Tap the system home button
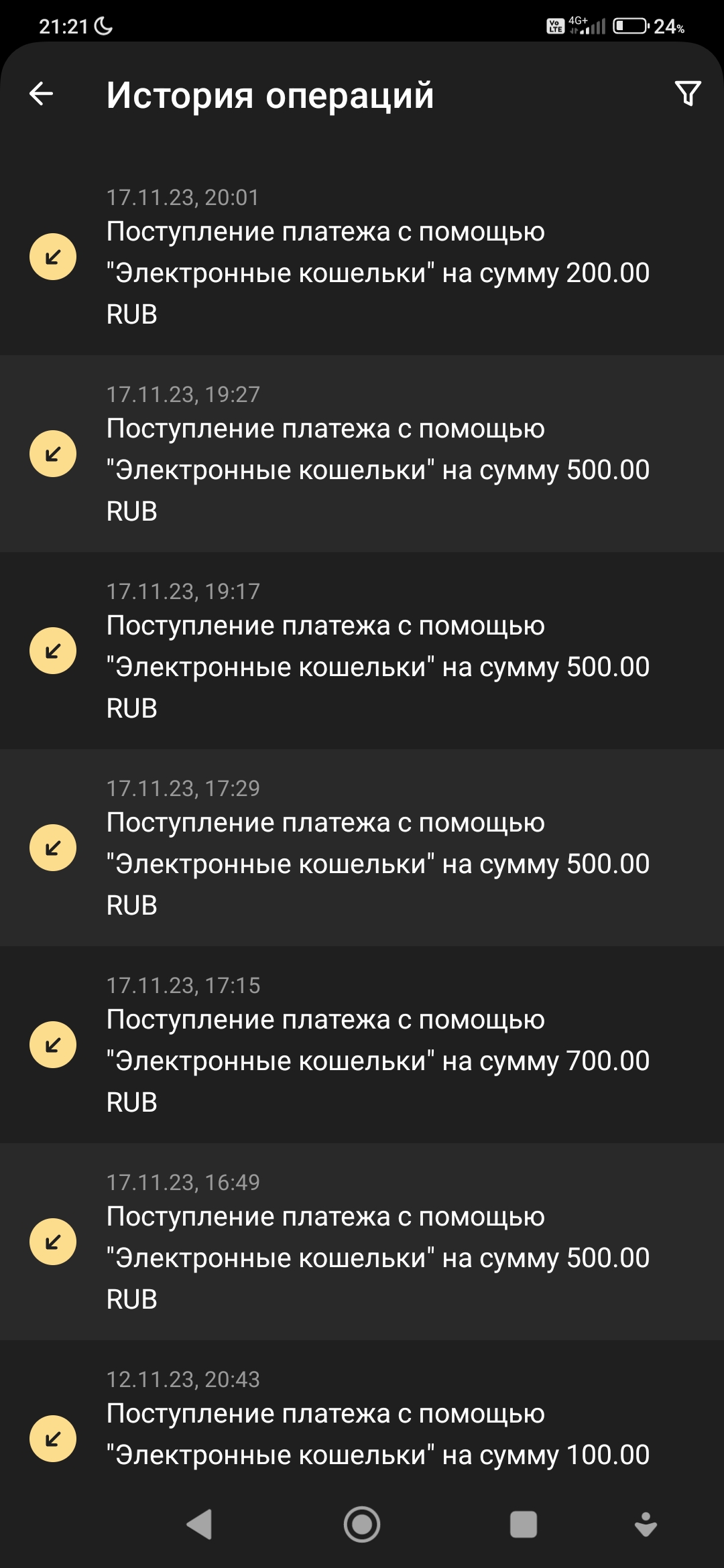The width and height of the screenshot is (724, 1568). [362, 1524]
